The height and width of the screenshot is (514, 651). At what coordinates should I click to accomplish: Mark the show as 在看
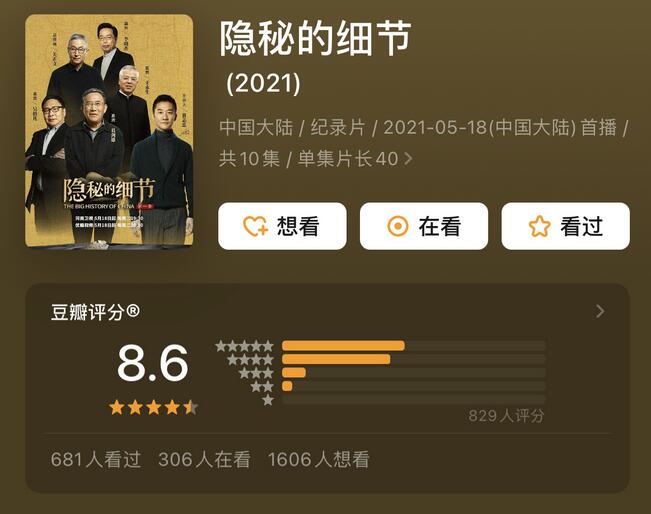[x=424, y=226]
